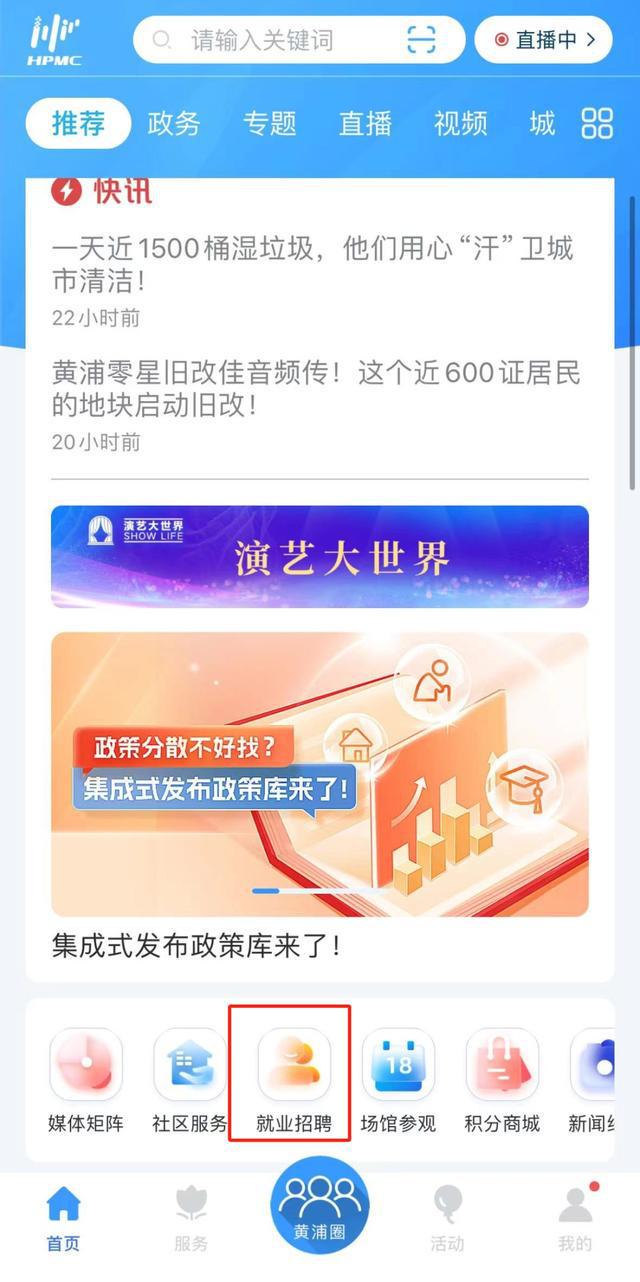Open 积分商城 shortcut
Image resolution: width=640 pixels, height=1282 pixels.
coord(502,1082)
